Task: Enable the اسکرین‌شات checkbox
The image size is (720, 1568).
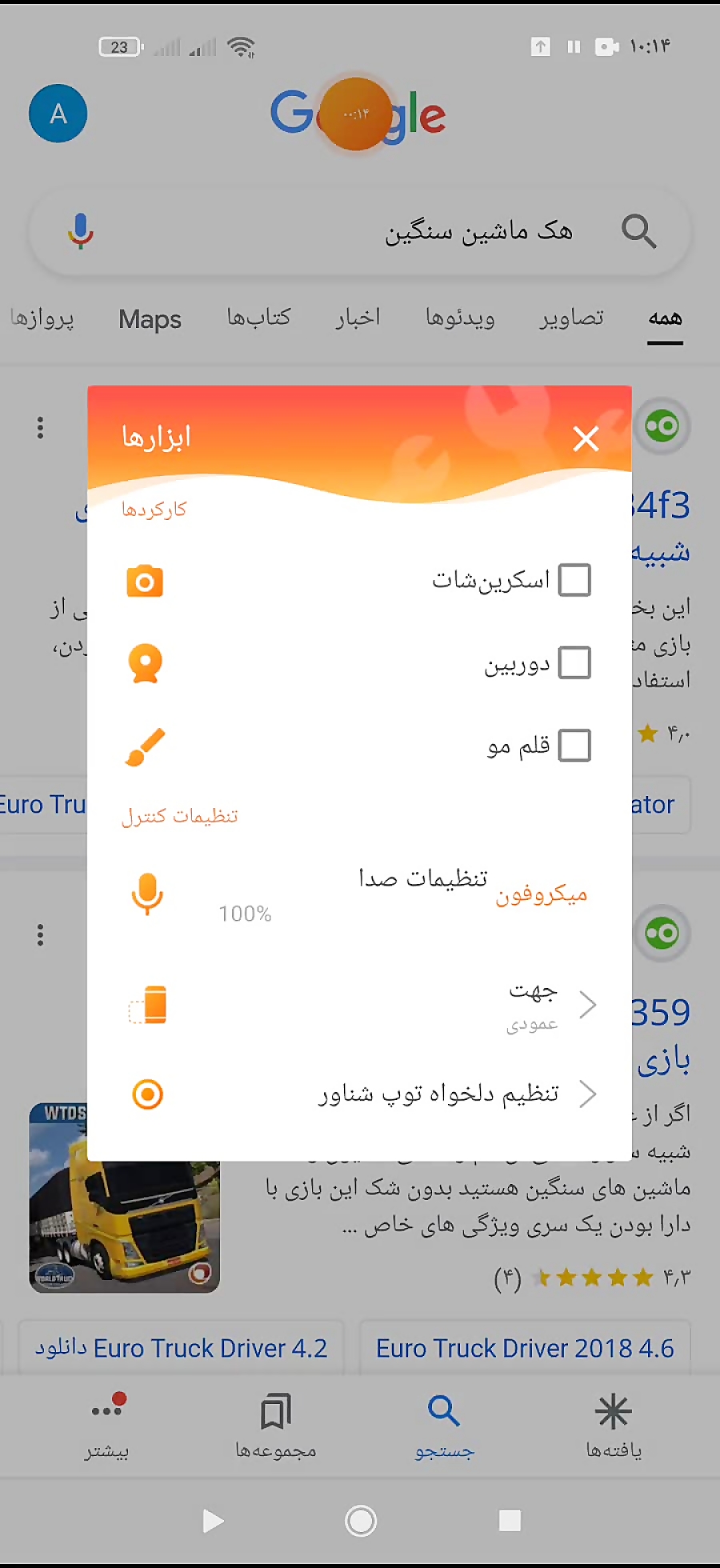Action: 574,580
